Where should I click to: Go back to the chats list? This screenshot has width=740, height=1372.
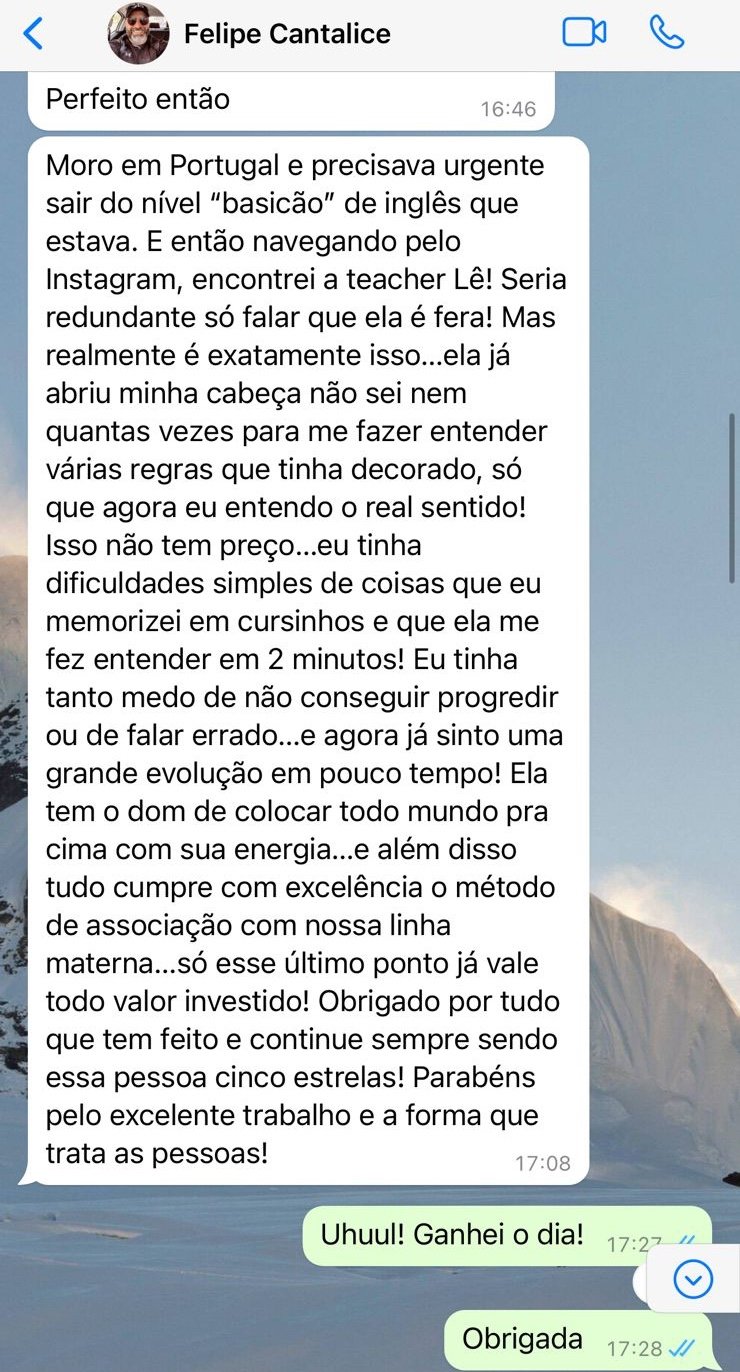click(33, 34)
